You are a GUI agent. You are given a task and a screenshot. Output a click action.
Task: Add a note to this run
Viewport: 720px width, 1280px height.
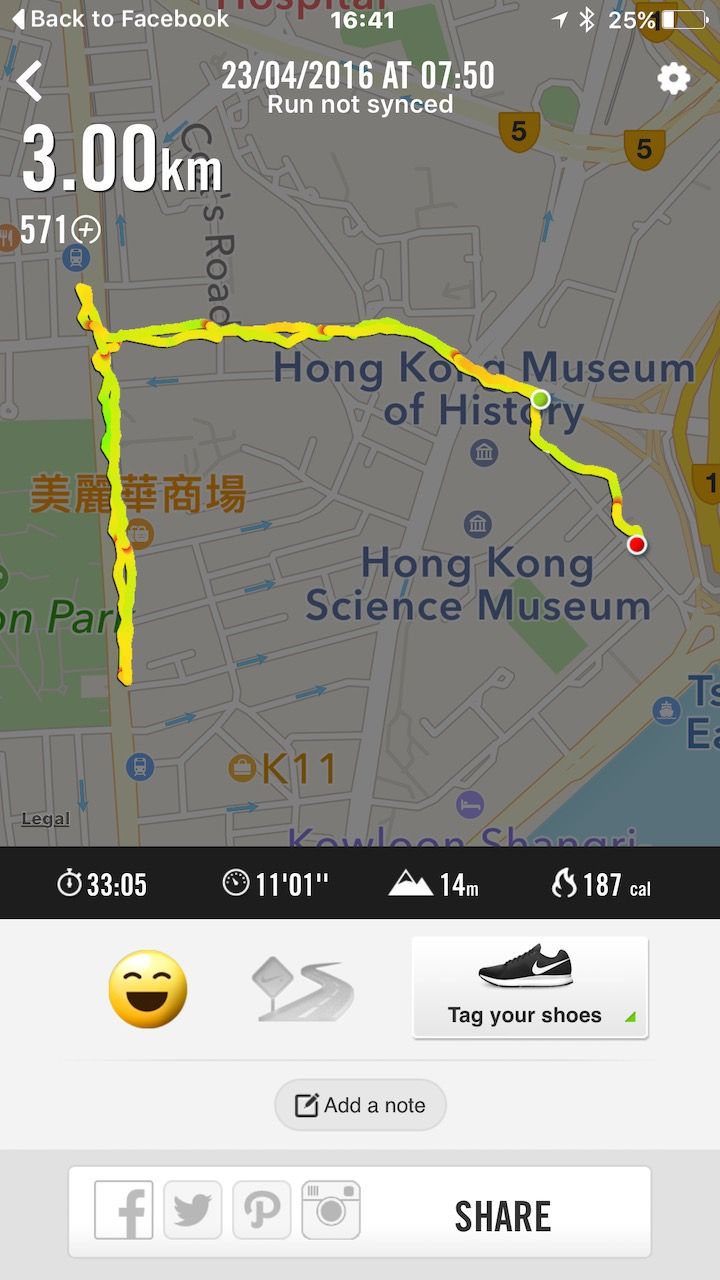tap(360, 1105)
